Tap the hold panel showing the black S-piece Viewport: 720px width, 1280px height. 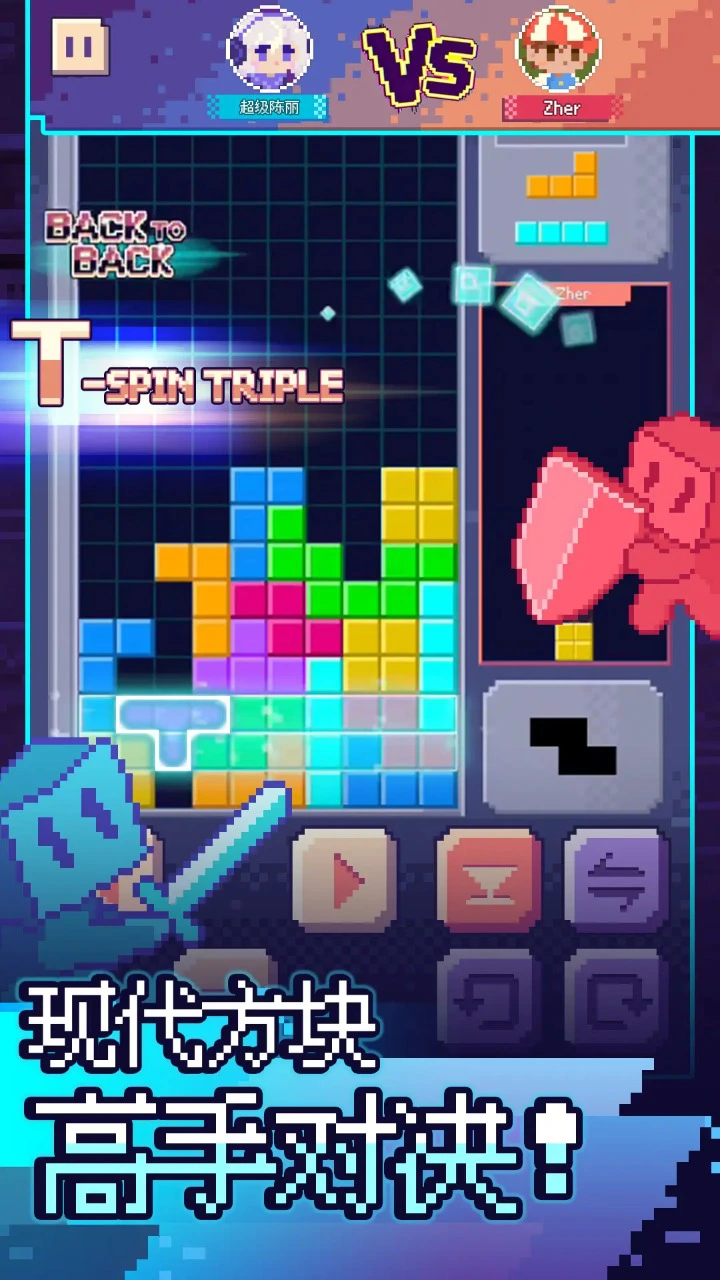575,745
